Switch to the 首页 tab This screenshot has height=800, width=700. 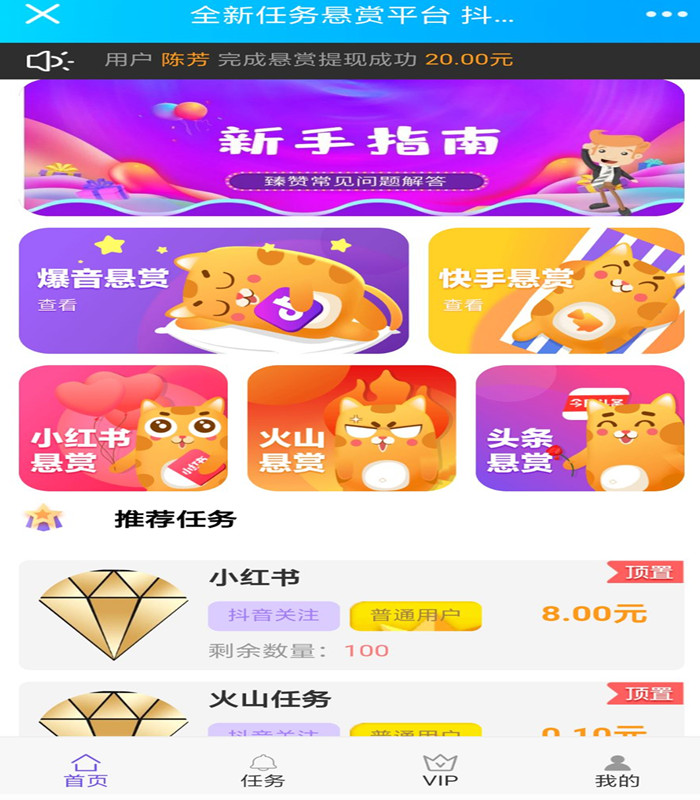pyautogui.click(x=86, y=771)
